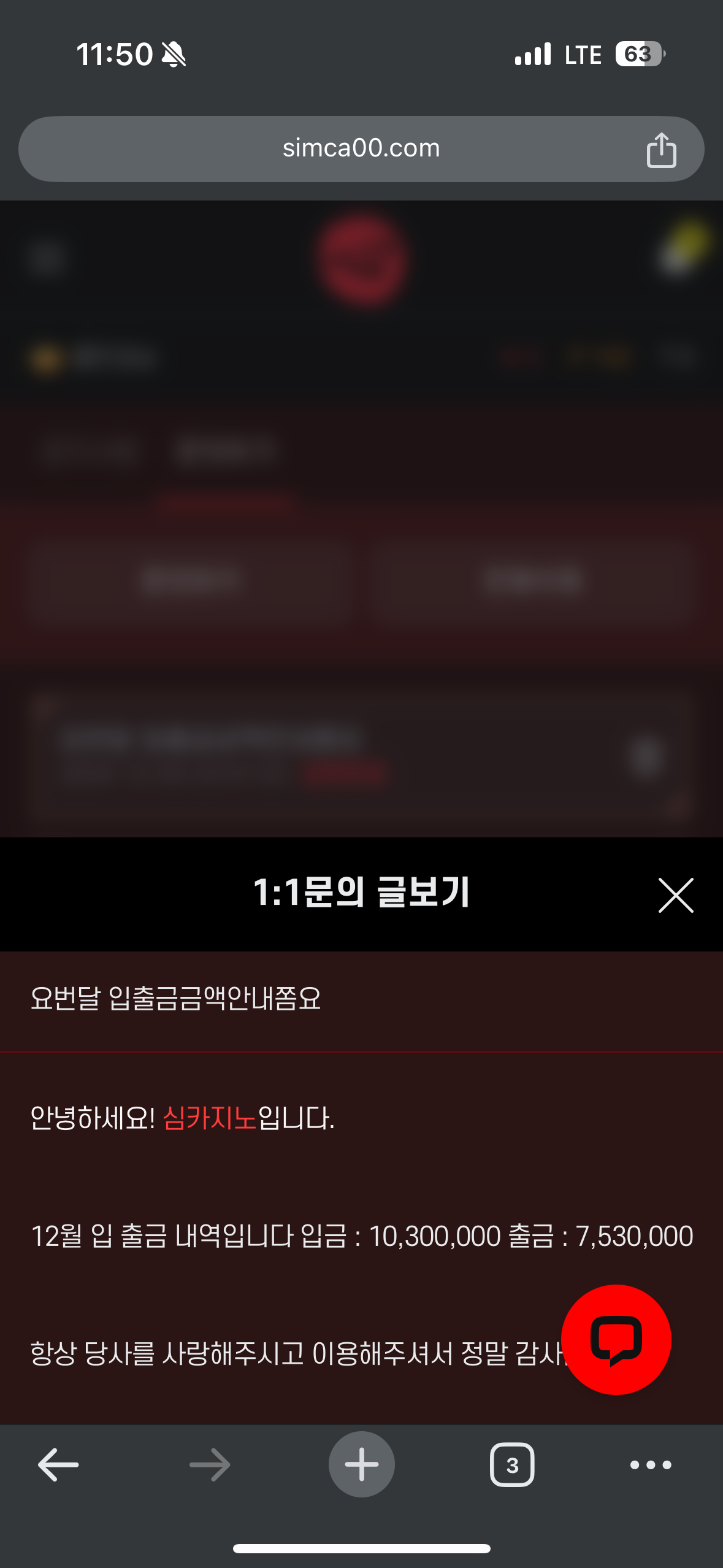The image size is (723, 1568).
Task: View the three open tabs
Action: coord(512,1464)
